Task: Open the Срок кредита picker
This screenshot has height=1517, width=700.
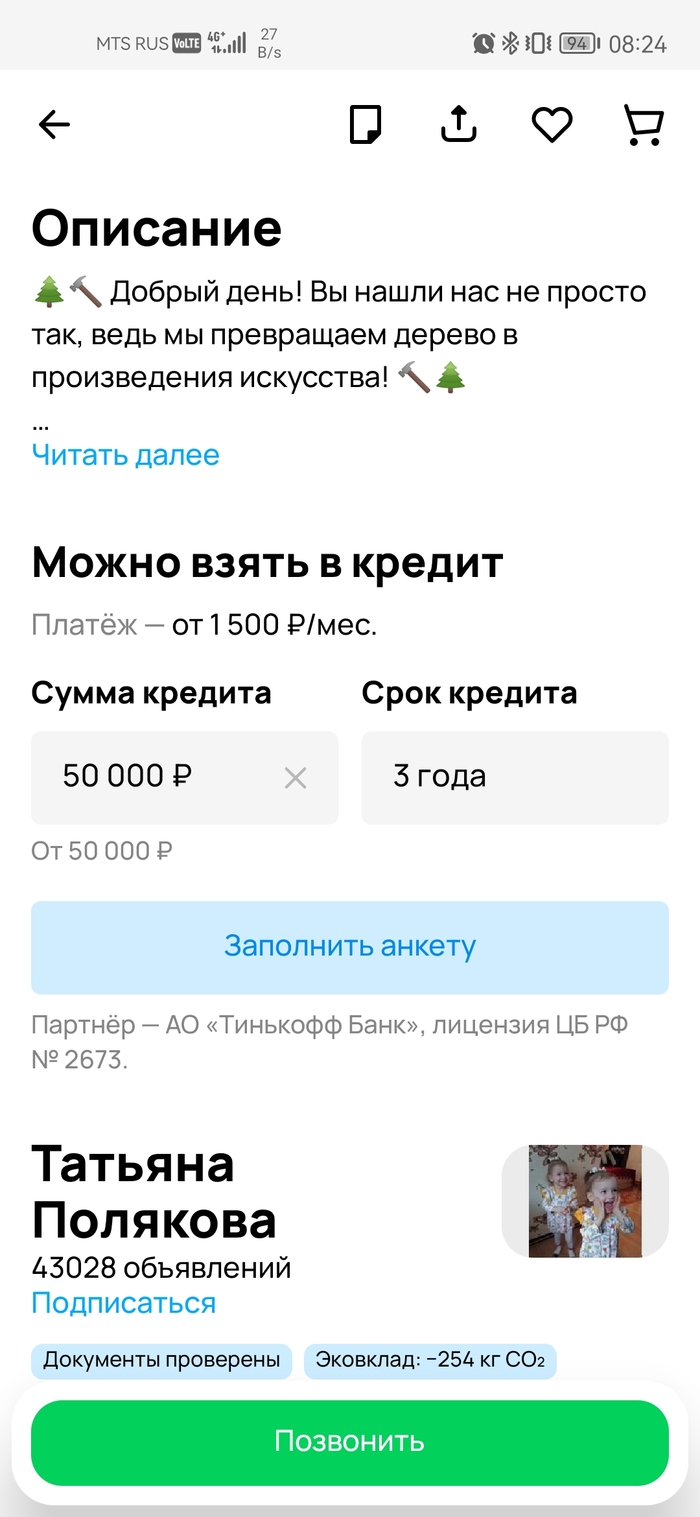Action: coord(514,777)
